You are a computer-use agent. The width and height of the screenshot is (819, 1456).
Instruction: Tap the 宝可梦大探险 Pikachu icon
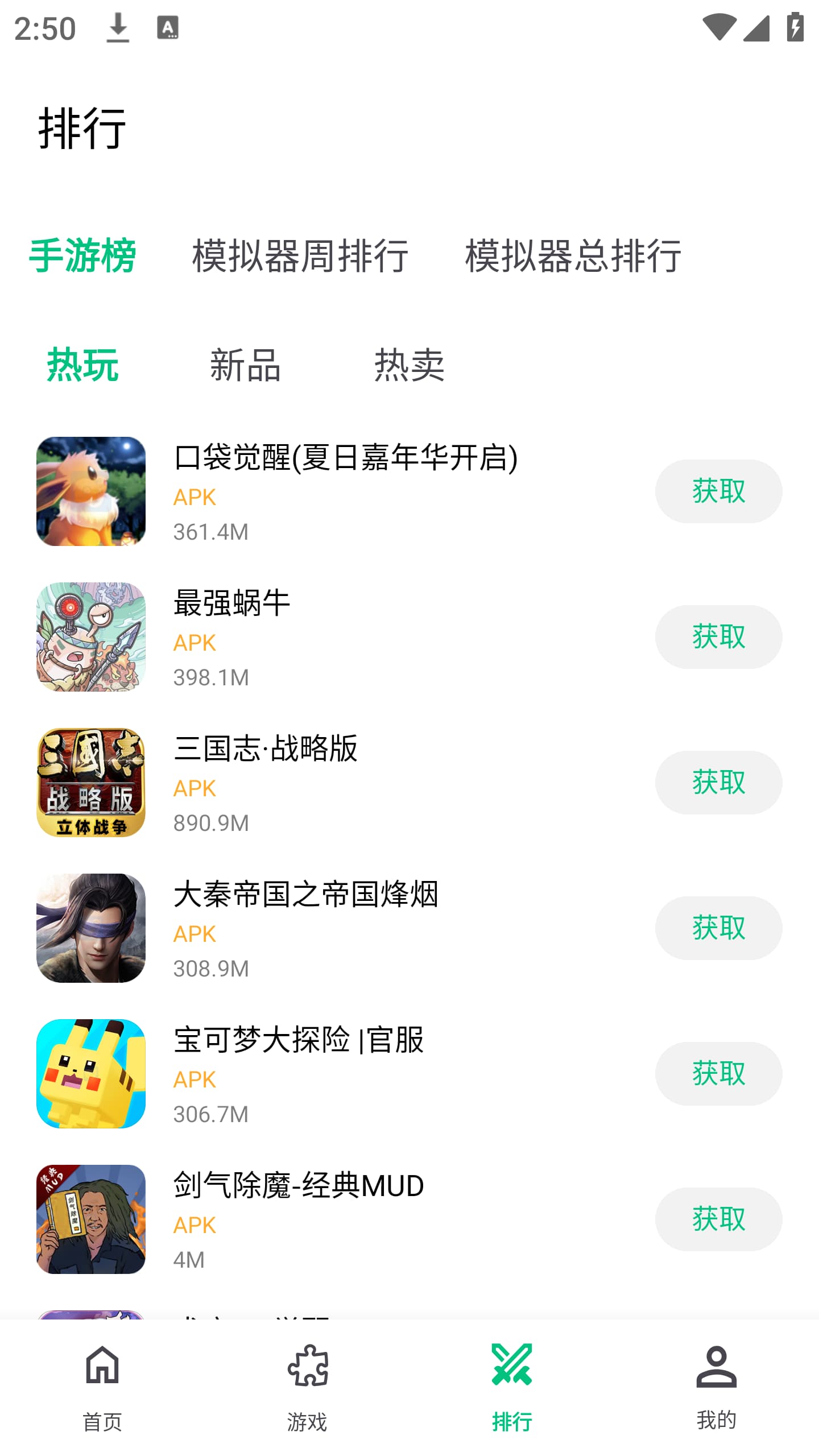coord(90,1073)
